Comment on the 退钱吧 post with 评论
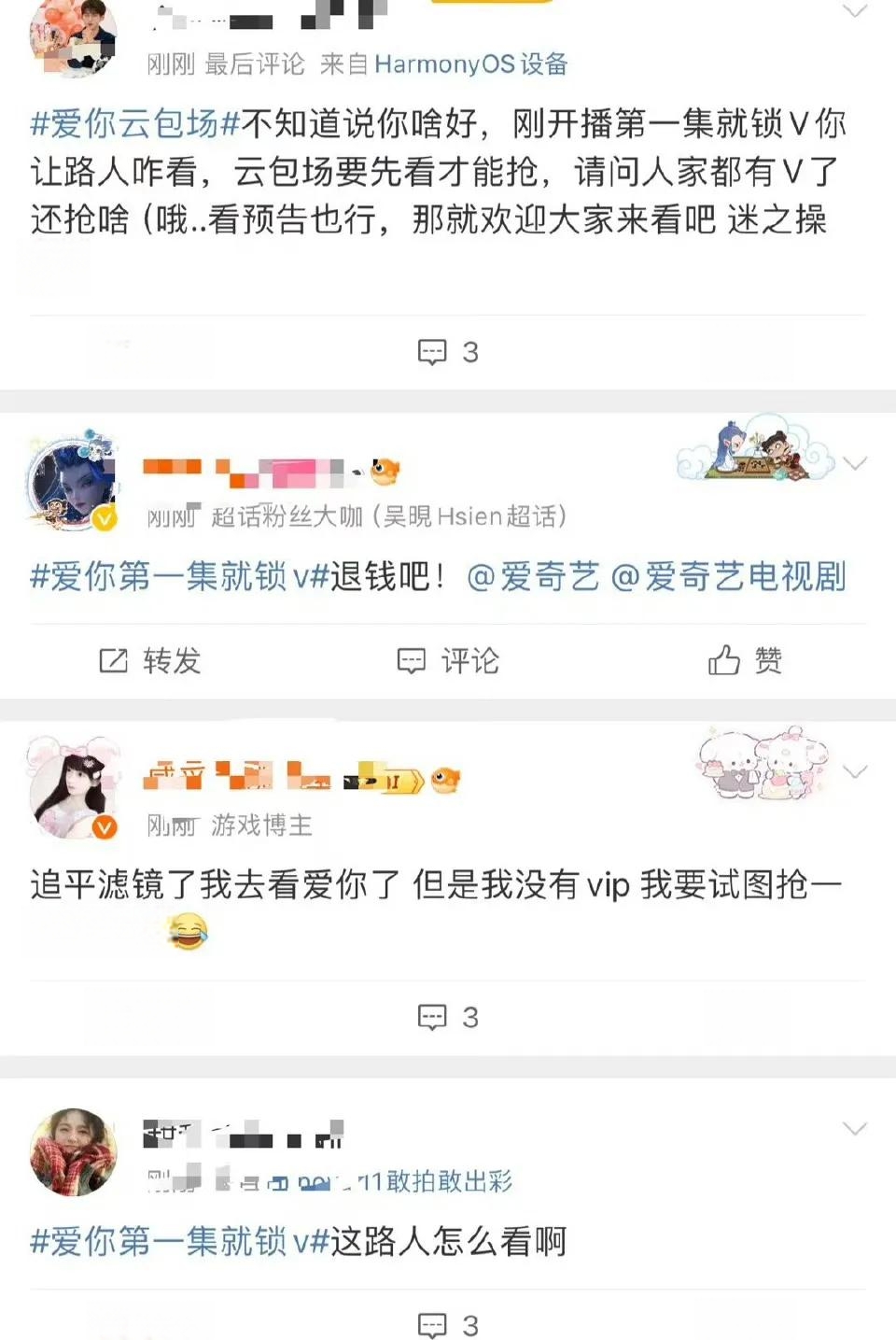This screenshot has width=896, height=1340. coord(448,661)
